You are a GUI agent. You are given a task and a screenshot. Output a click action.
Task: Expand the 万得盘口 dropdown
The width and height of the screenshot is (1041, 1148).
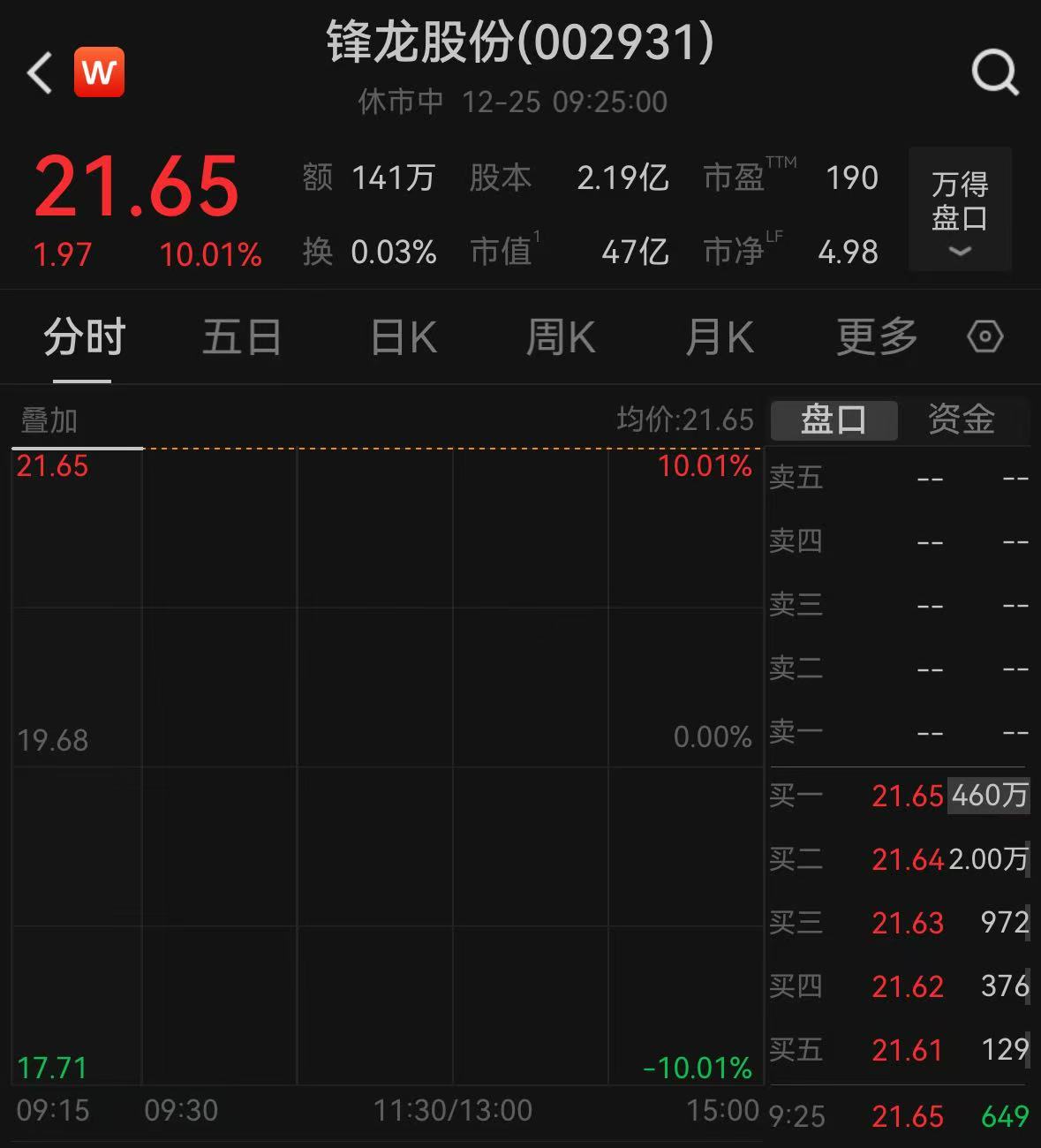click(x=960, y=209)
